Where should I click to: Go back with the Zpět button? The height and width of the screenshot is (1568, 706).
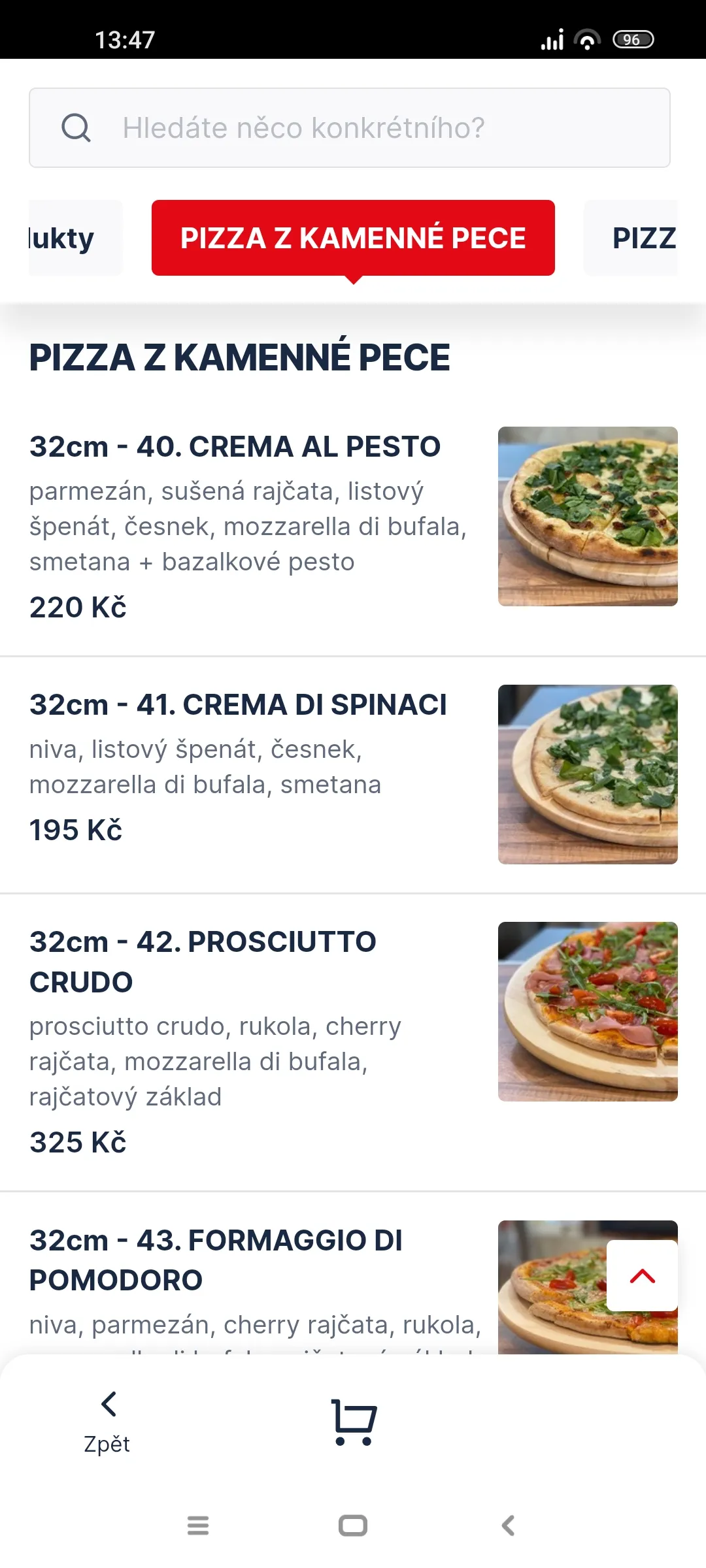coord(107,1422)
